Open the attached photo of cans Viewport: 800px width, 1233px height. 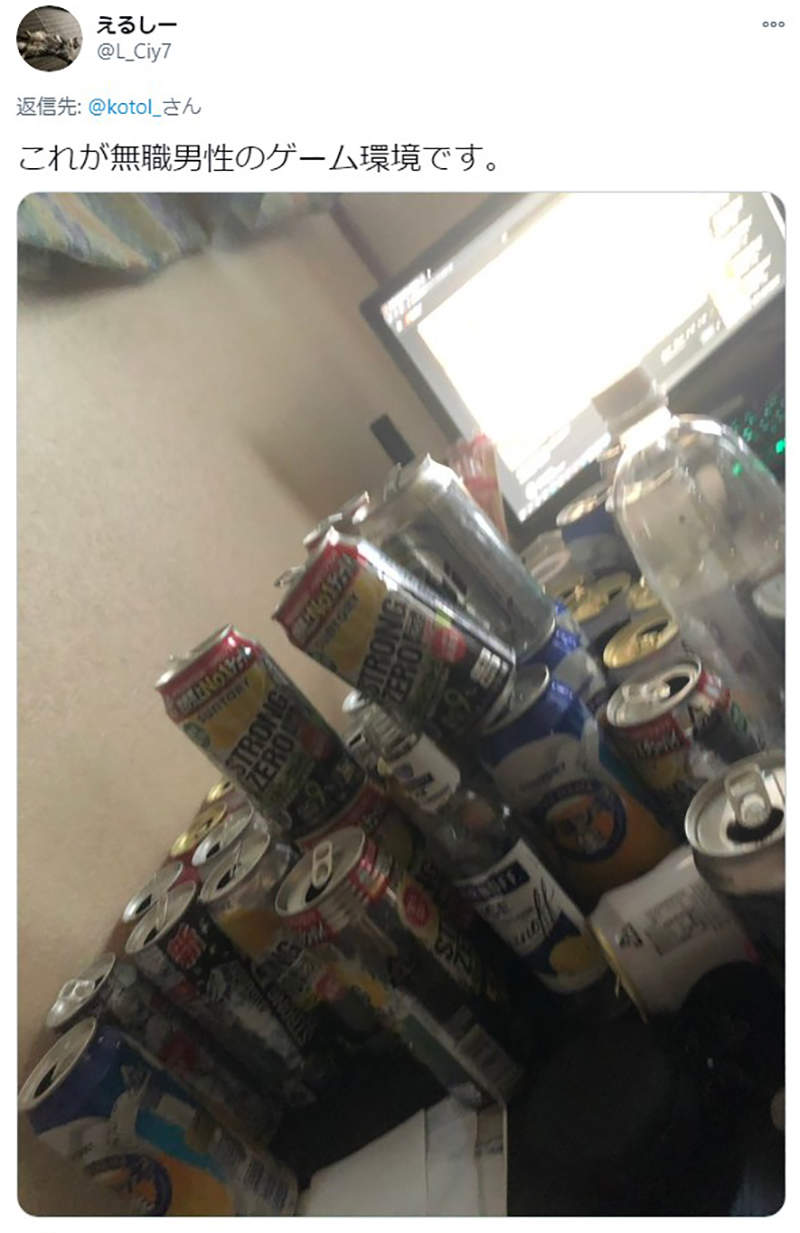tap(400, 700)
